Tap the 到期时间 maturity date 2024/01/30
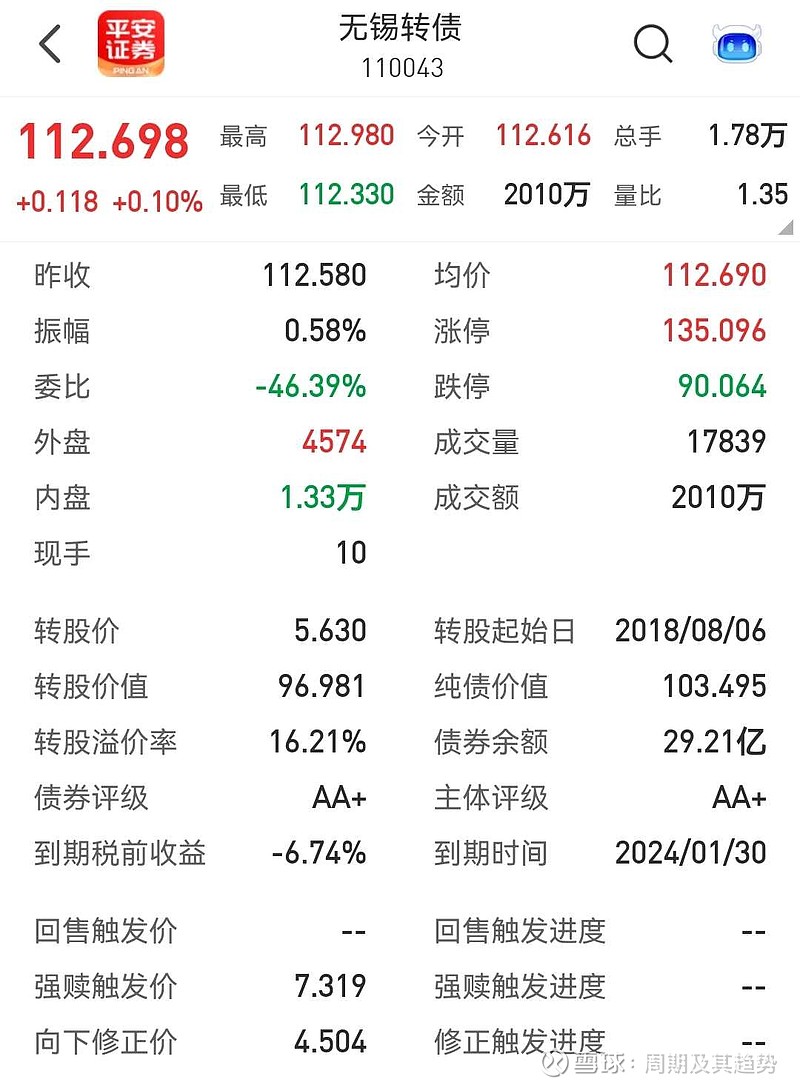Viewport: 800px width, 1088px height. tap(690, 855)
